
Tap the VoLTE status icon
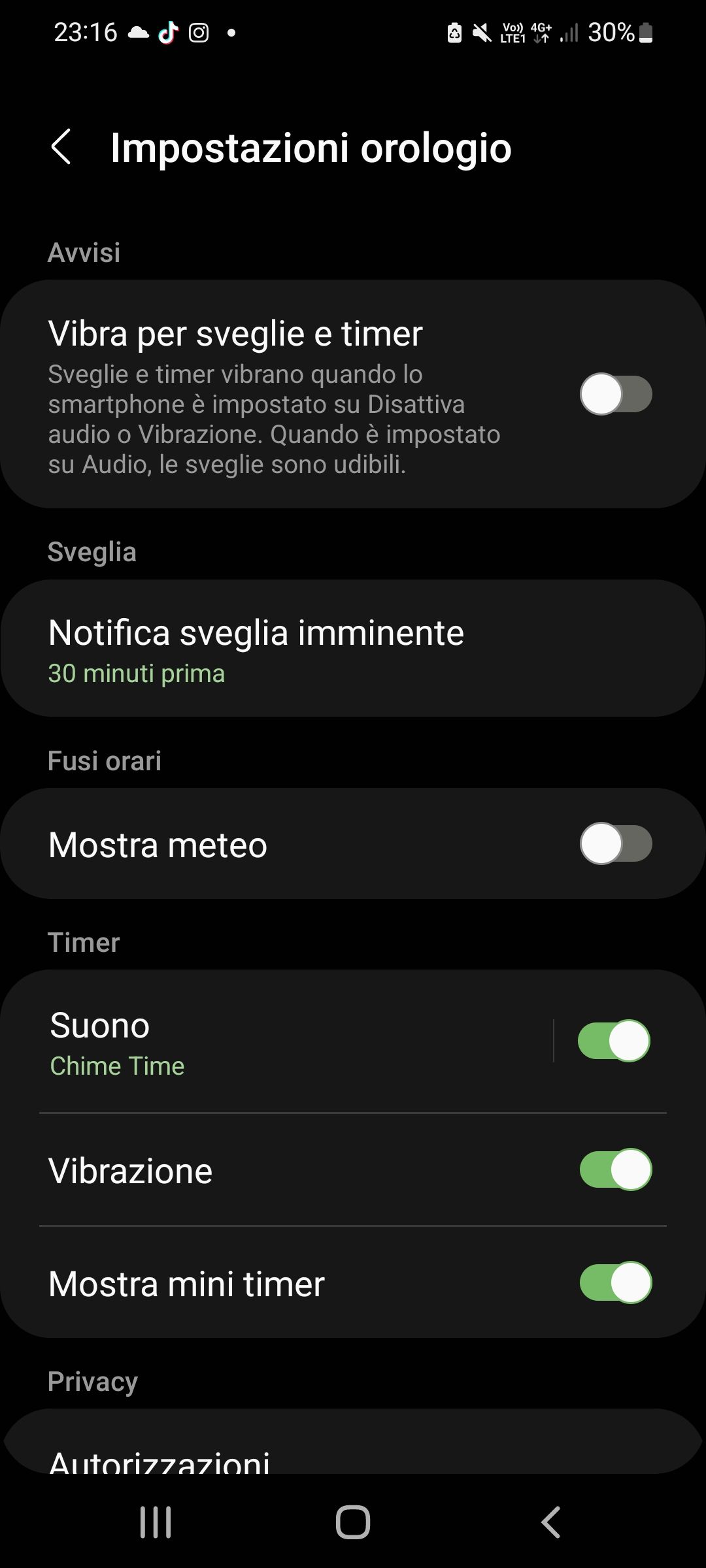pyautogui.click(x=512, y=31)
